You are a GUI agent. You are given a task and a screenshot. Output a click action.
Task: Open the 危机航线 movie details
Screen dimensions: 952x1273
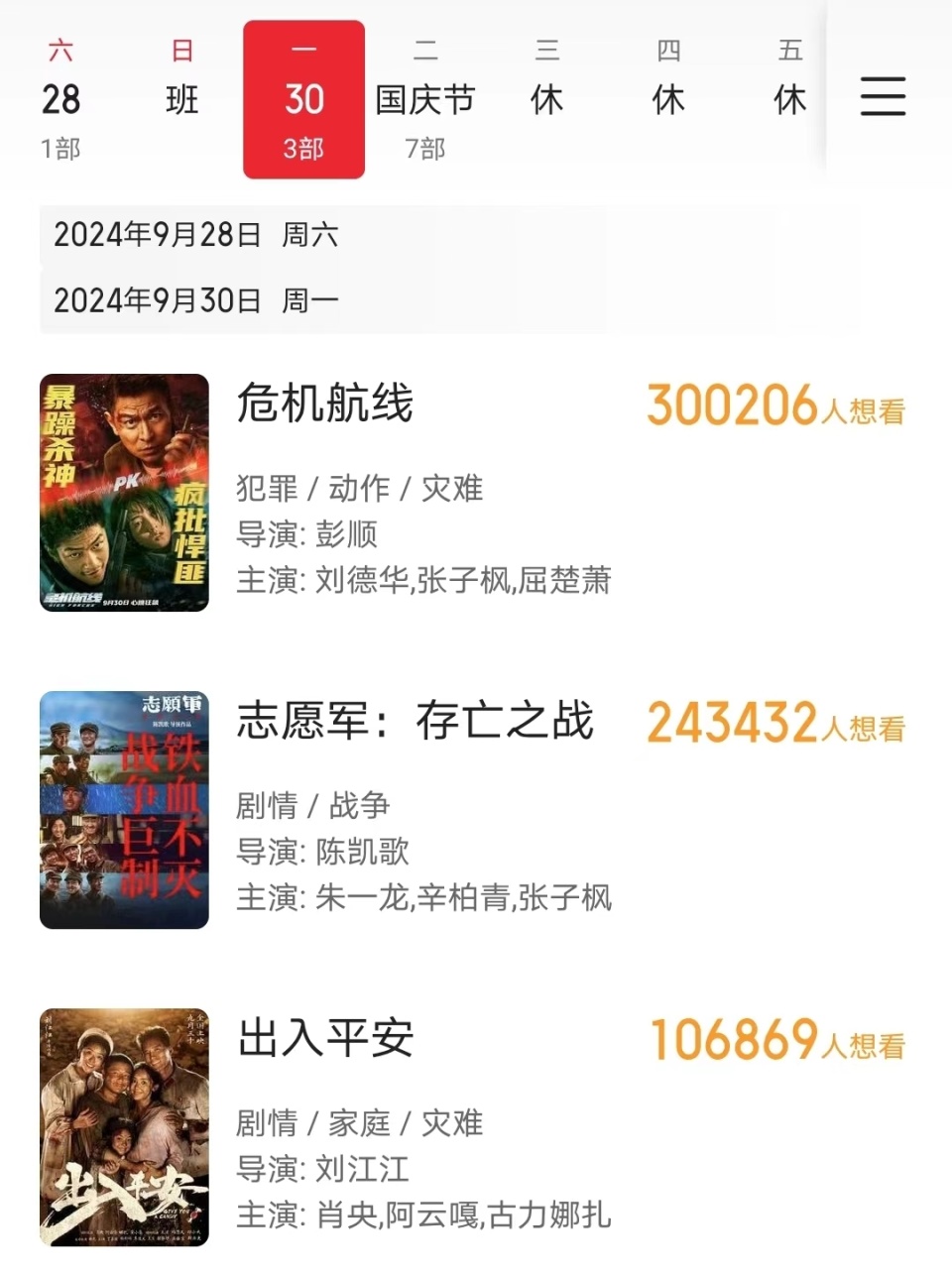coord(325,405)
